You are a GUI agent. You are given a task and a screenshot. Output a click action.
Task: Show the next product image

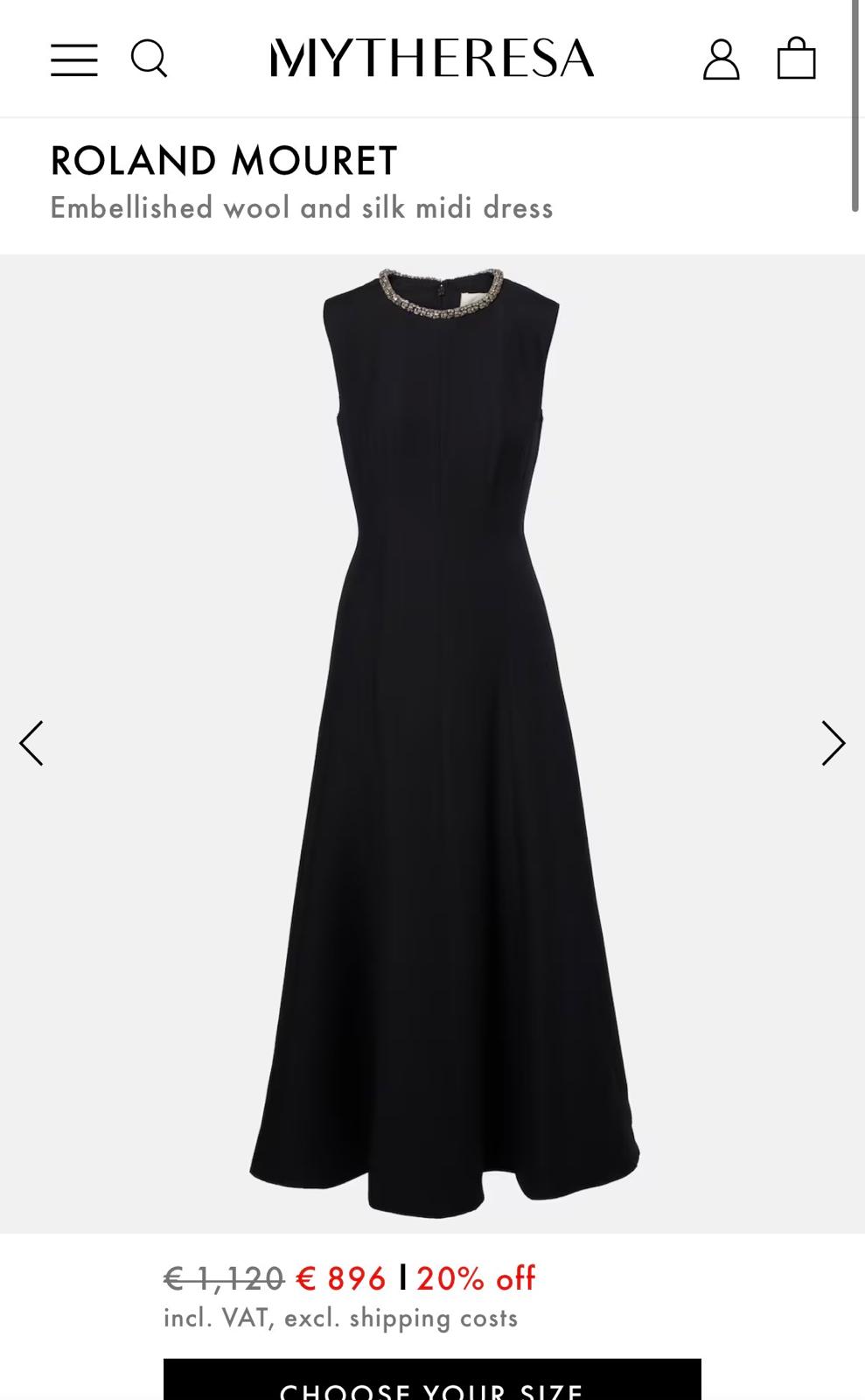[x=833, y=744]
